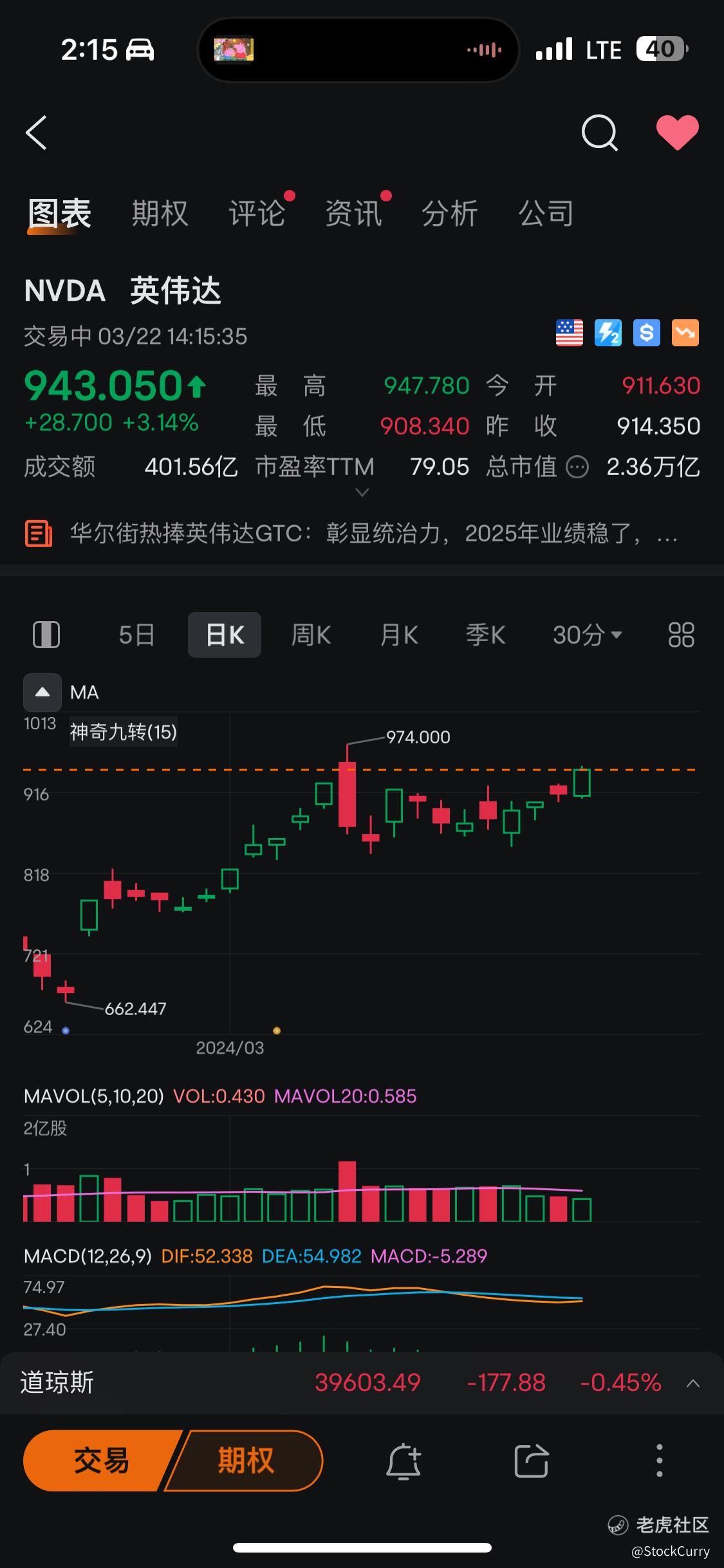Open the 评论 comments tab
The image size is (724, 1568).
(257, 213)
